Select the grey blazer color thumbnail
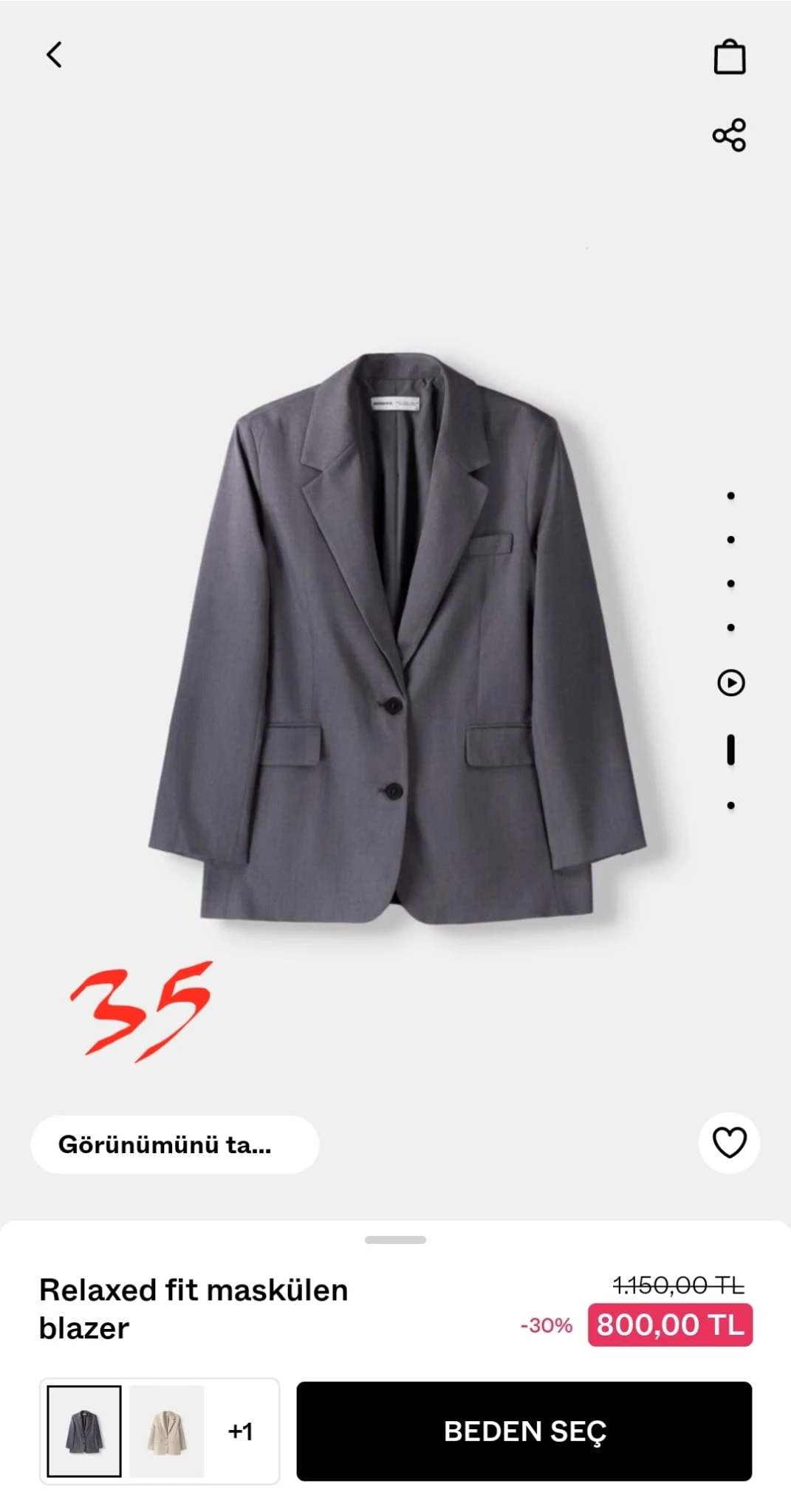This screenshot has width=791, height=1512. coord(84,1431)
